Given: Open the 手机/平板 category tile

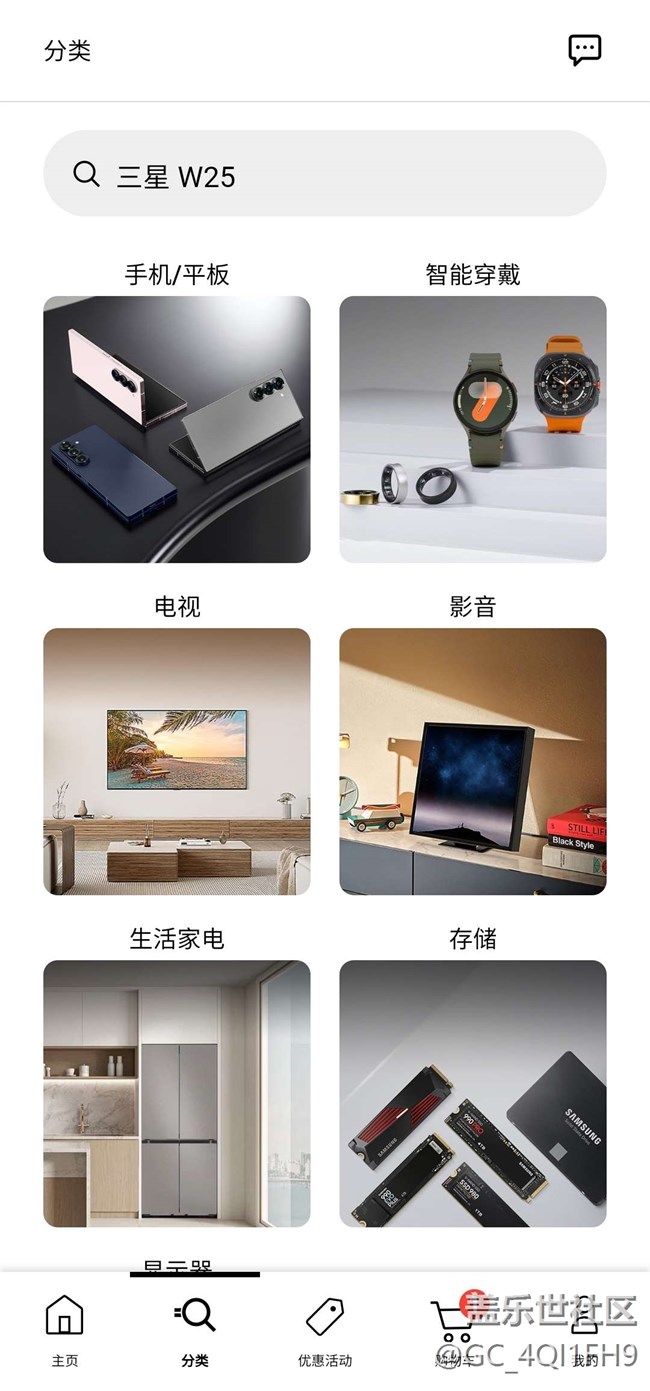Looking at the screenshot, I should click(x=177, y=429).
